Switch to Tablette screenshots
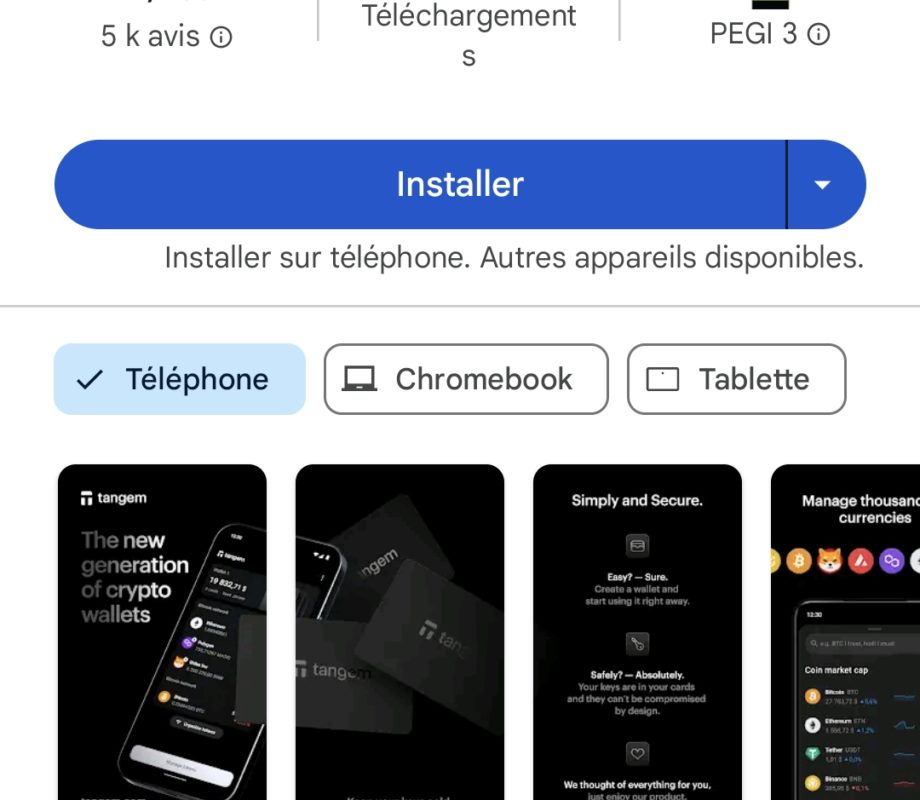920x800 pixels. (x=736, y=379)
